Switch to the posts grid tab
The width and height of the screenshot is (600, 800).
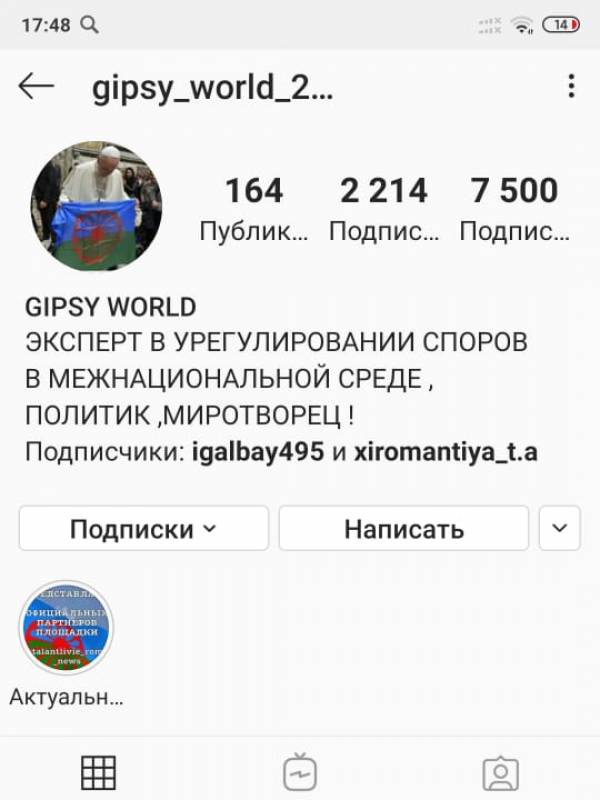point(99,773)
